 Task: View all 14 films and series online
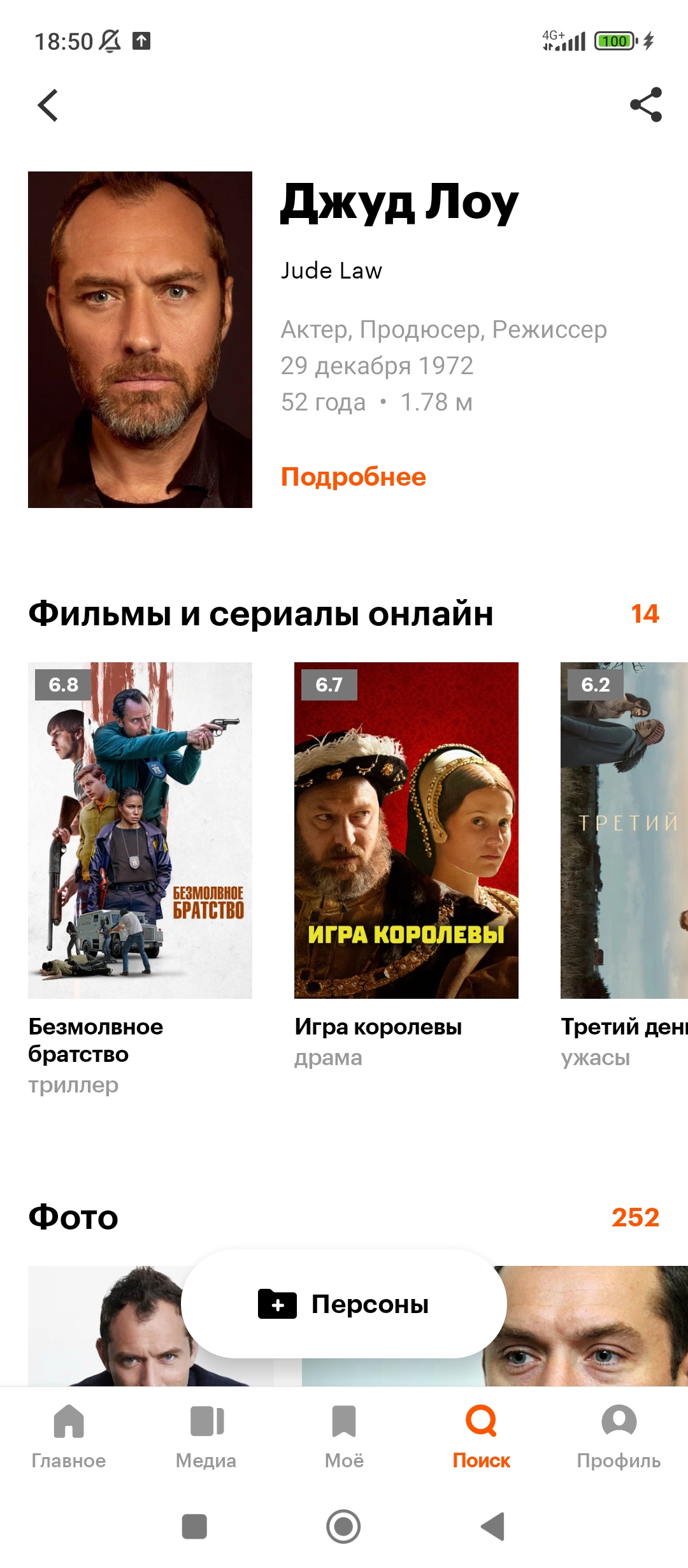[x=645, y=614]
